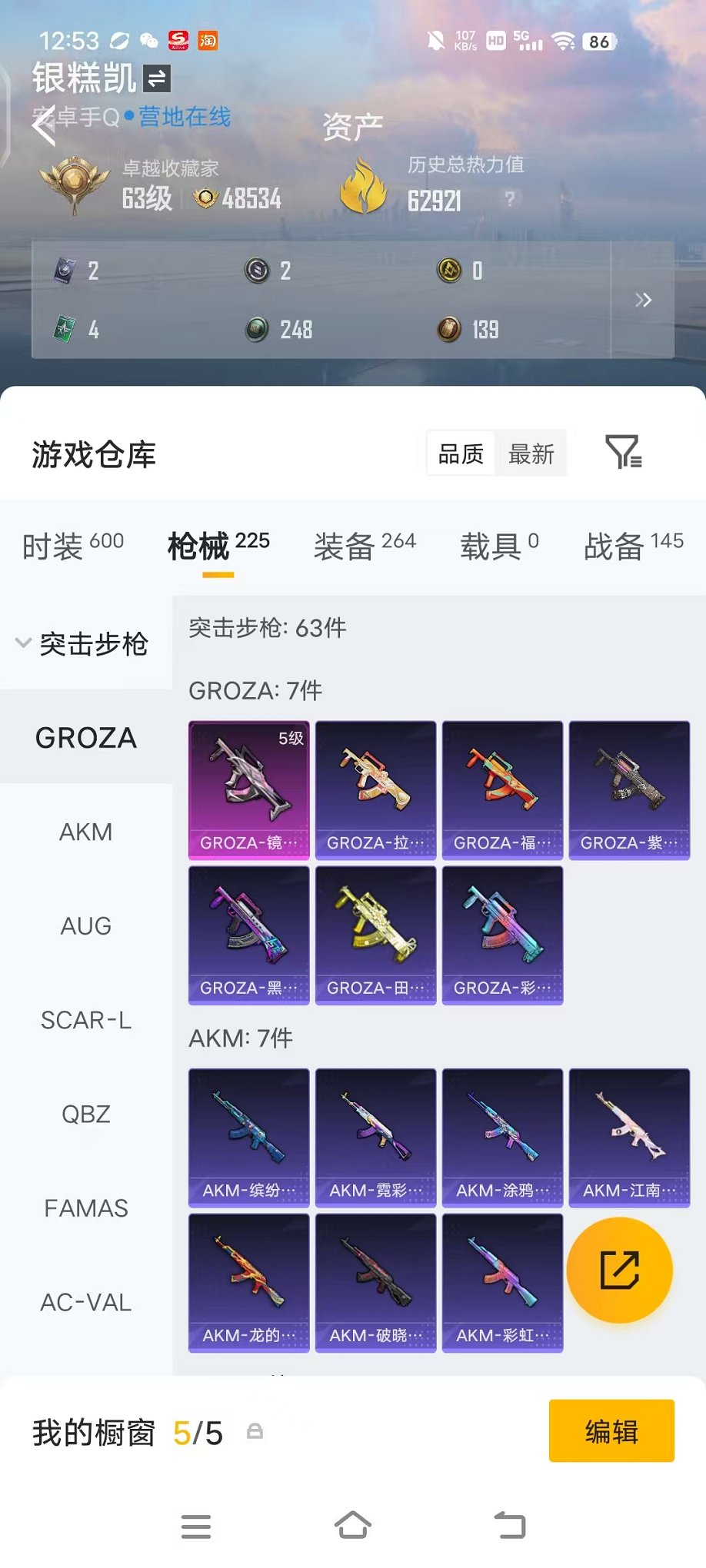Expand the currency panel via the double arrow
706x1568 pixels.
point(644,300)
